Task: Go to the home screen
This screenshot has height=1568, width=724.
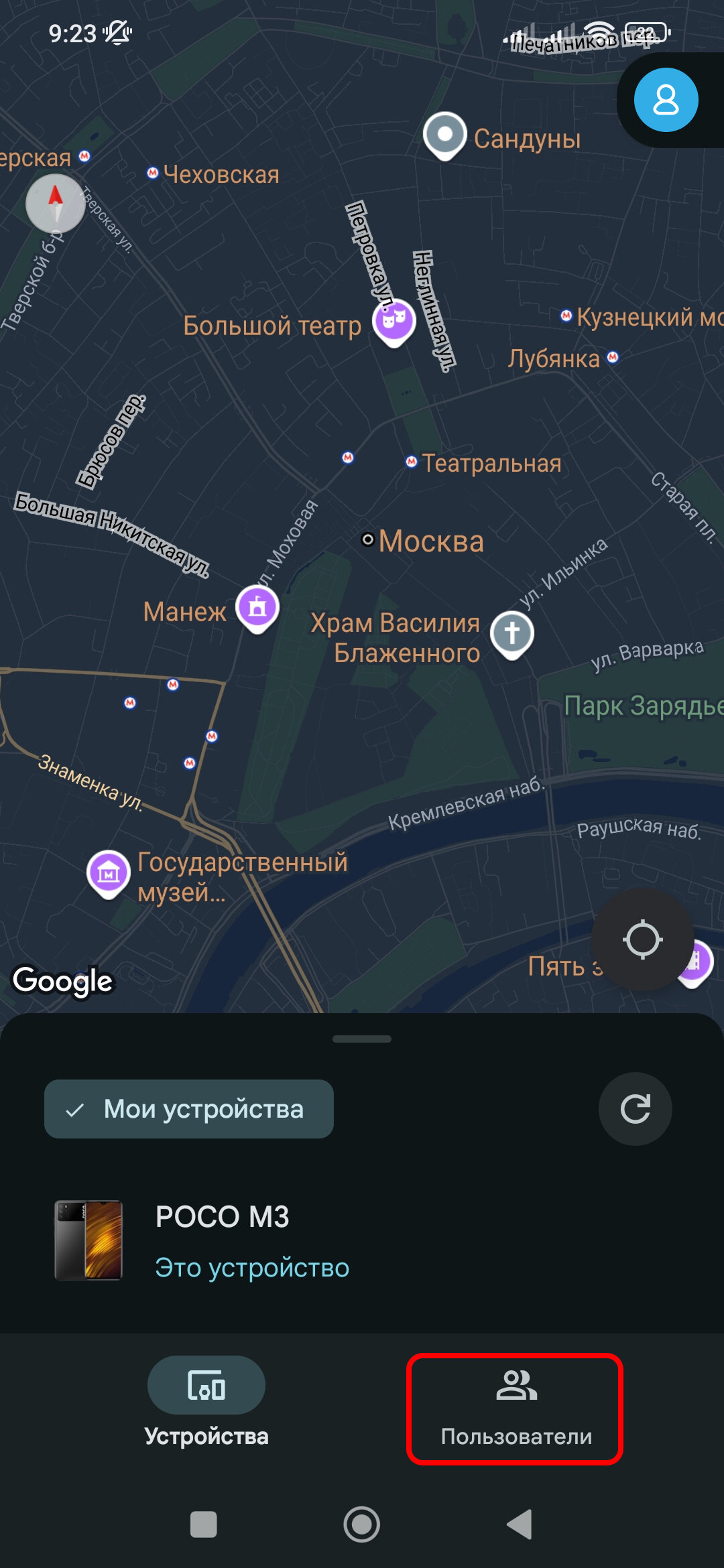Action: (x=362, y=1524)
